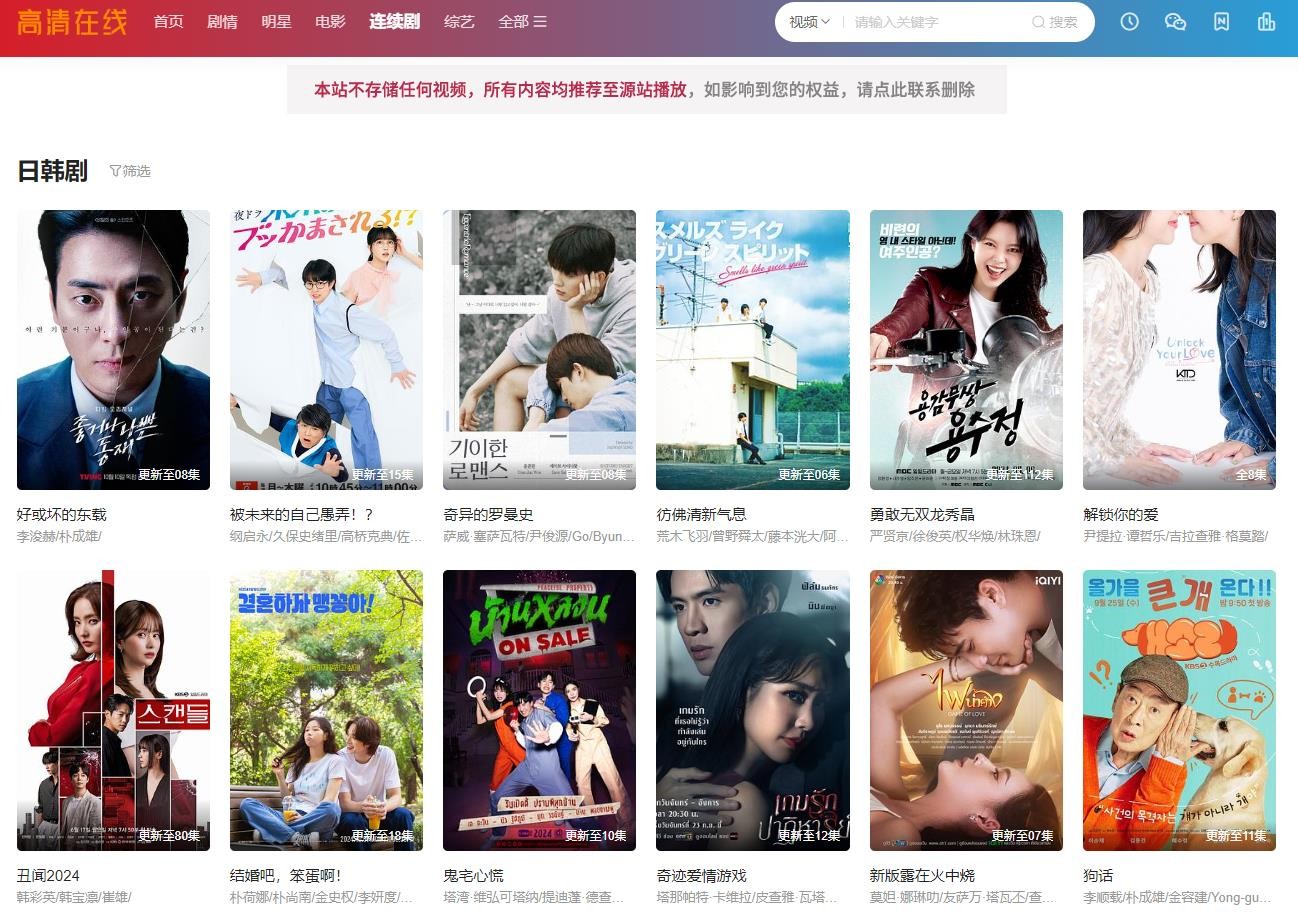This screenshot has height=913, width=1298.
Task: Switch to the 明星 tab
Action: [276, 22]
